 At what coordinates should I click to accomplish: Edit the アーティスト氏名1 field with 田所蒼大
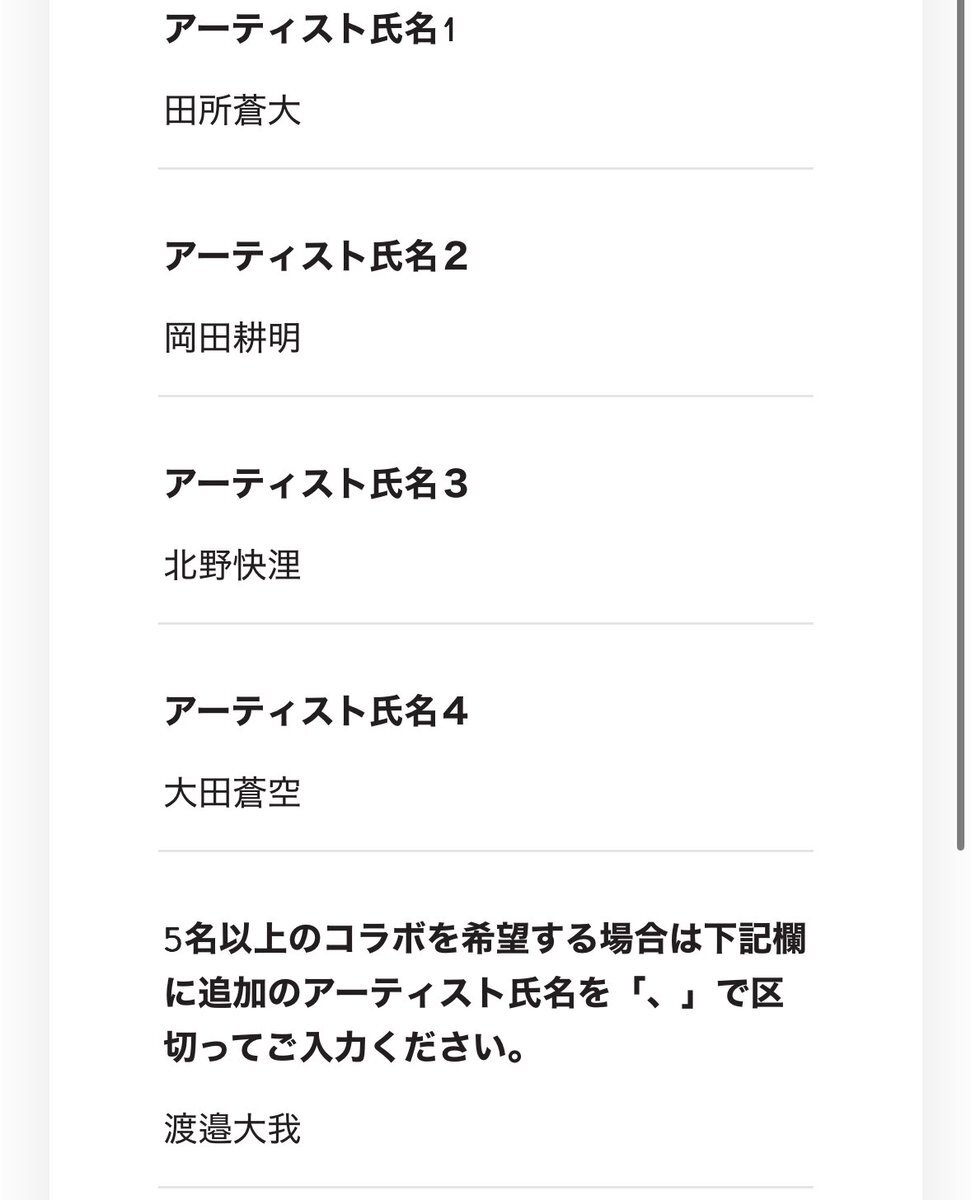(x=484, y=112)
